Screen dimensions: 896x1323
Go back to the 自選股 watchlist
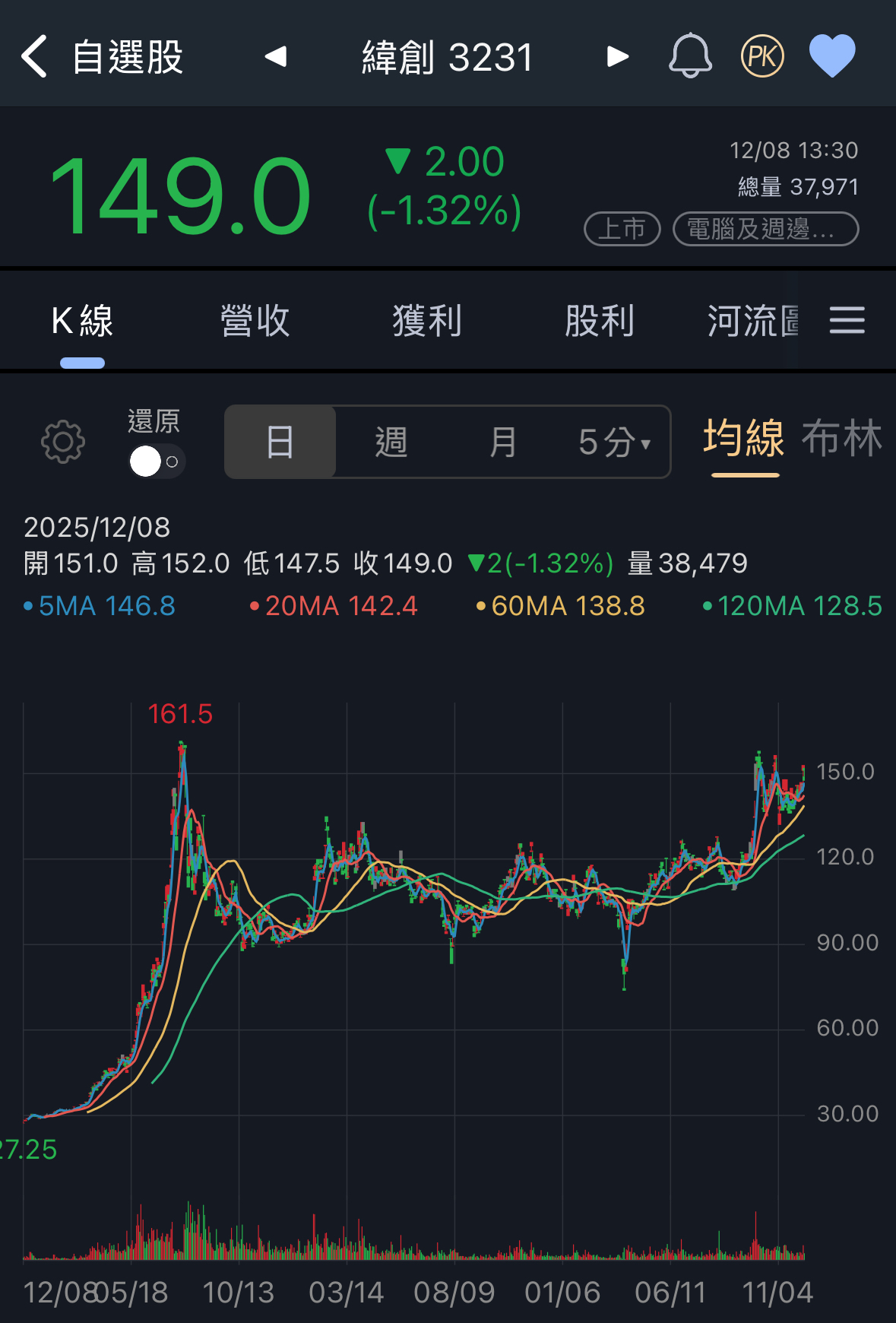pos(103,57)
